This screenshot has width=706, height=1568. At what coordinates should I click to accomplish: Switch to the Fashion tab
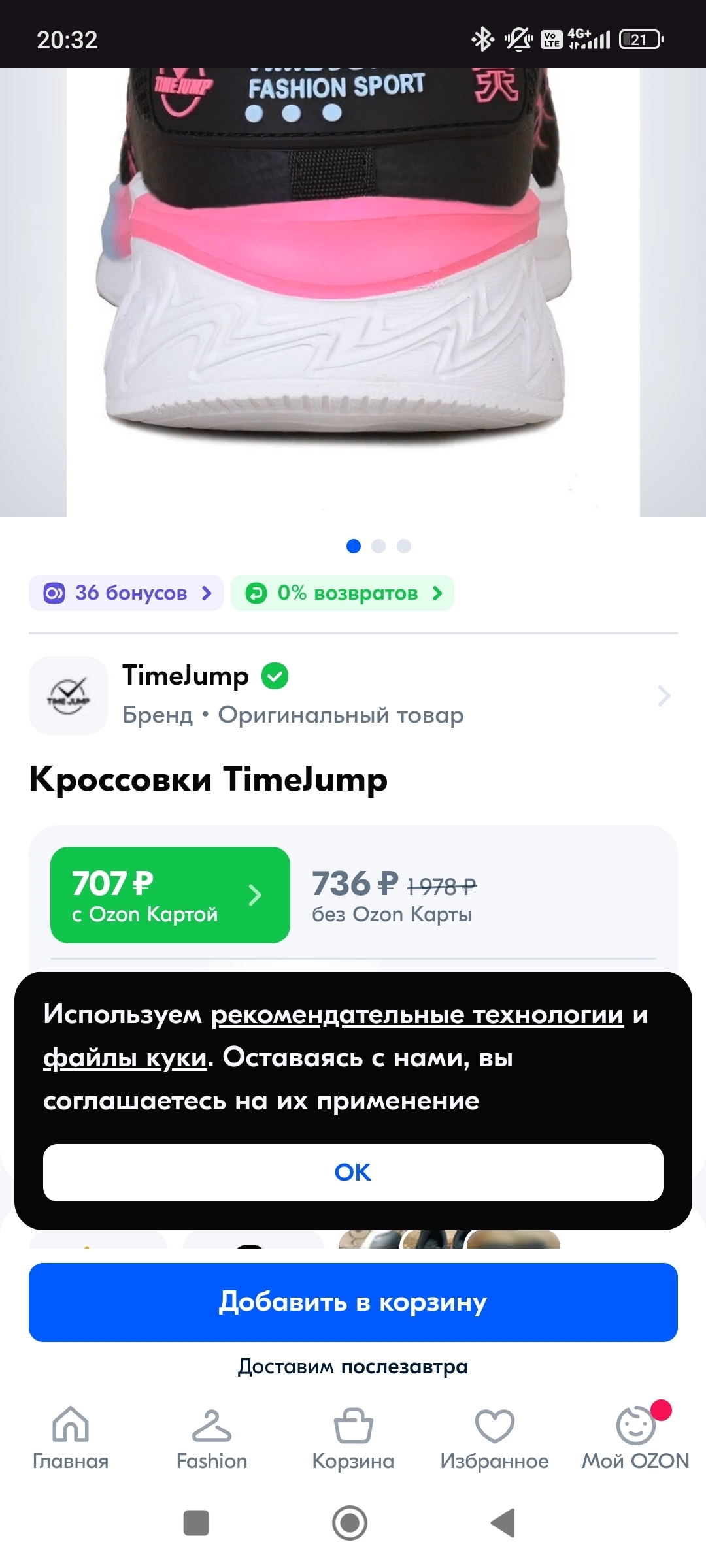(x=212, y=1439)
